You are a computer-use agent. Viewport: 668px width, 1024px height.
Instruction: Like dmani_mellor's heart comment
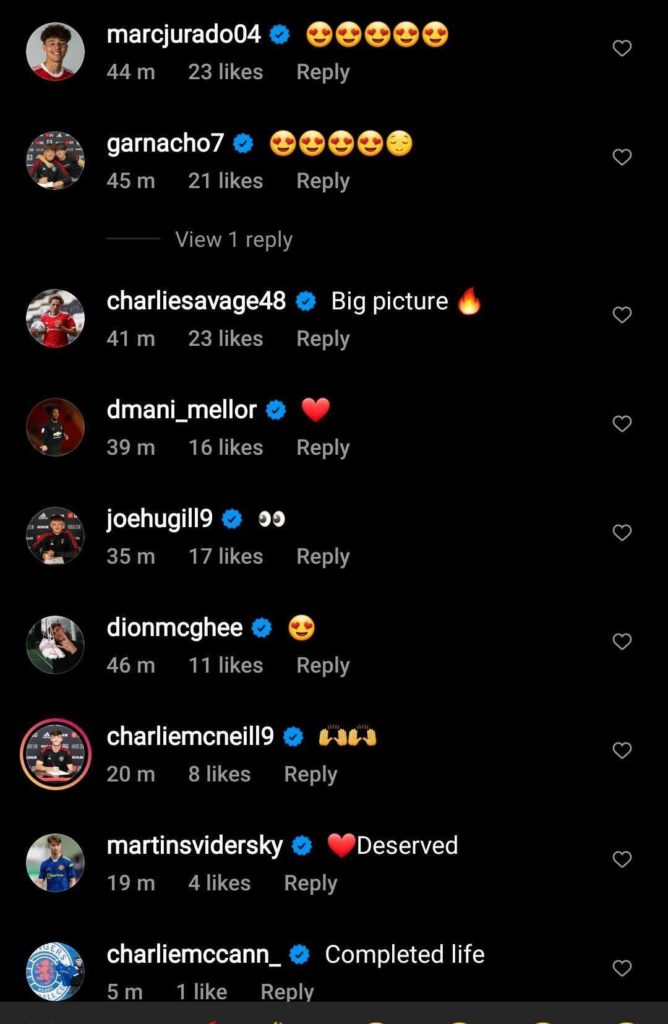622,424
